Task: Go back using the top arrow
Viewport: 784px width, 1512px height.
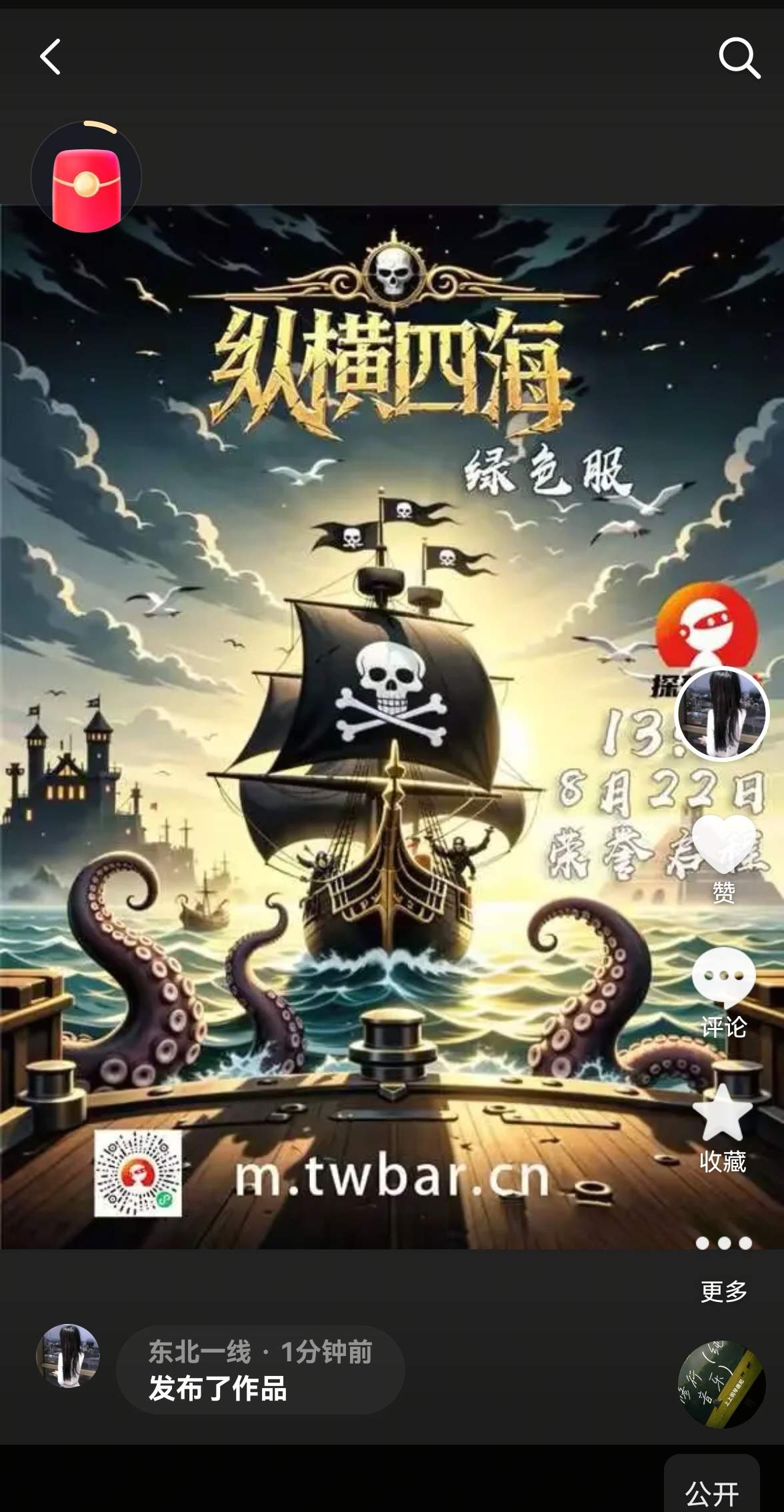Action: (50, 57)
